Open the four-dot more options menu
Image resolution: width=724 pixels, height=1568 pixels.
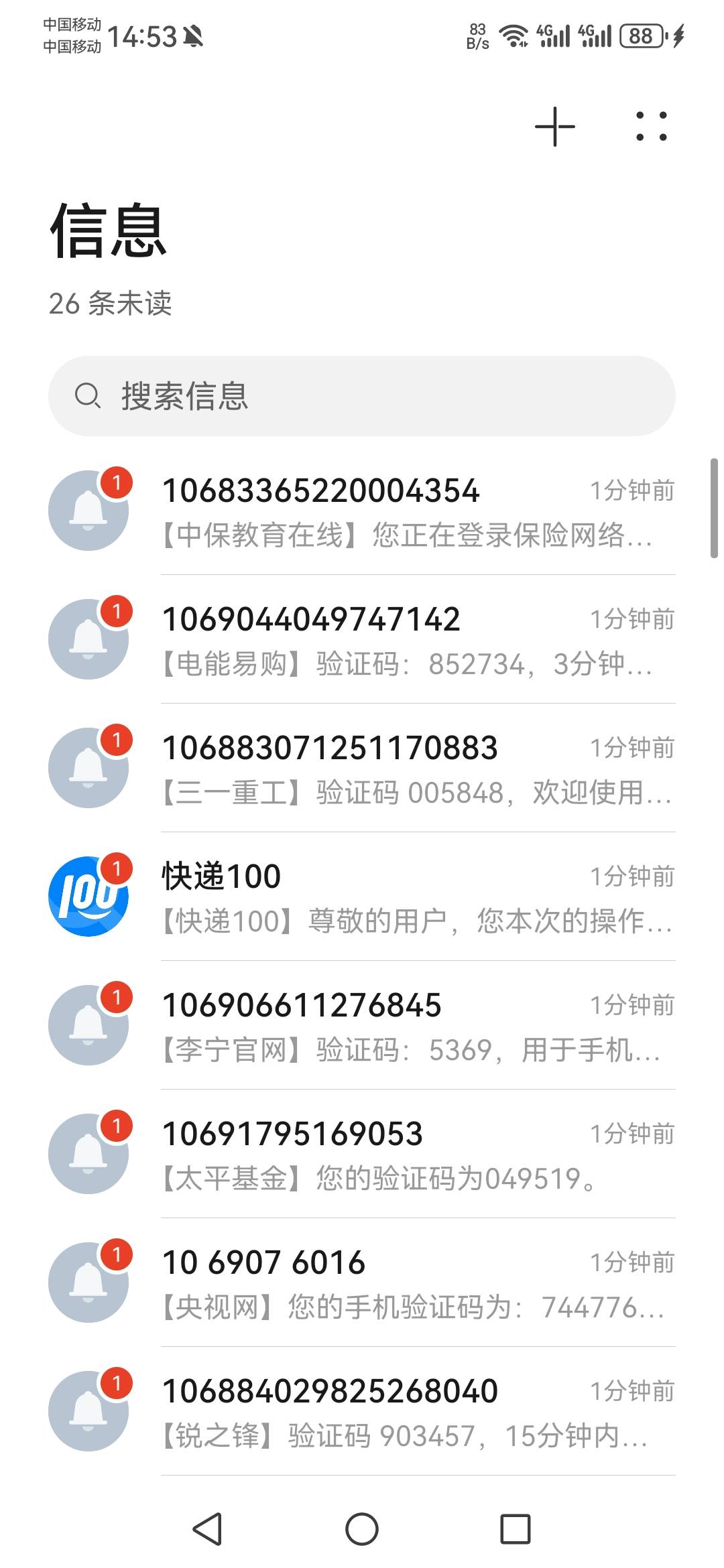tap(652, 127)
